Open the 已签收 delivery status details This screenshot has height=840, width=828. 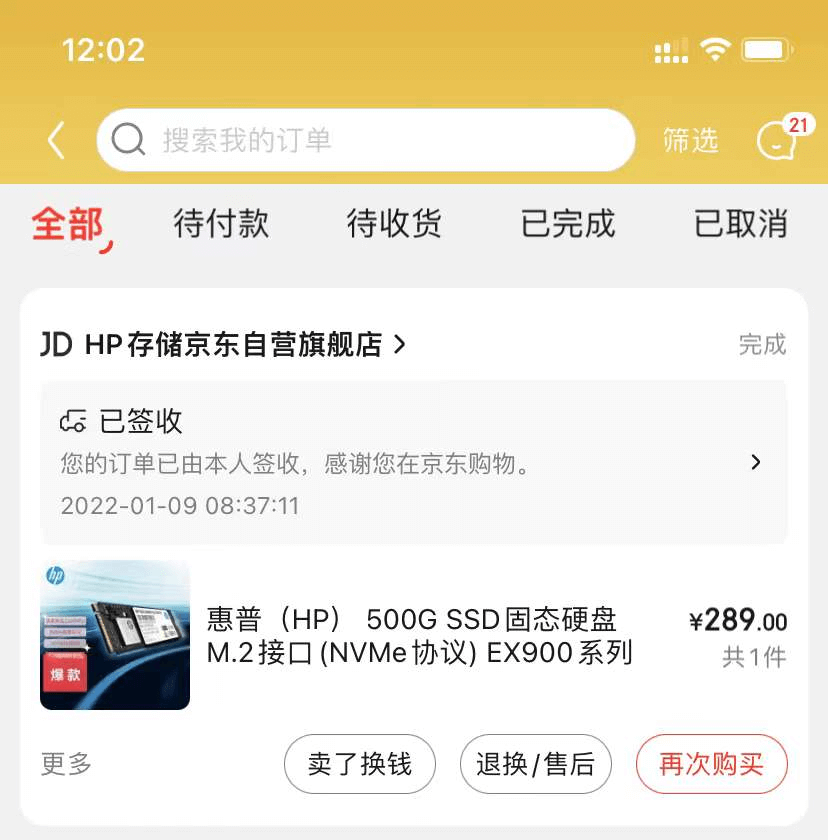[413, 462]
